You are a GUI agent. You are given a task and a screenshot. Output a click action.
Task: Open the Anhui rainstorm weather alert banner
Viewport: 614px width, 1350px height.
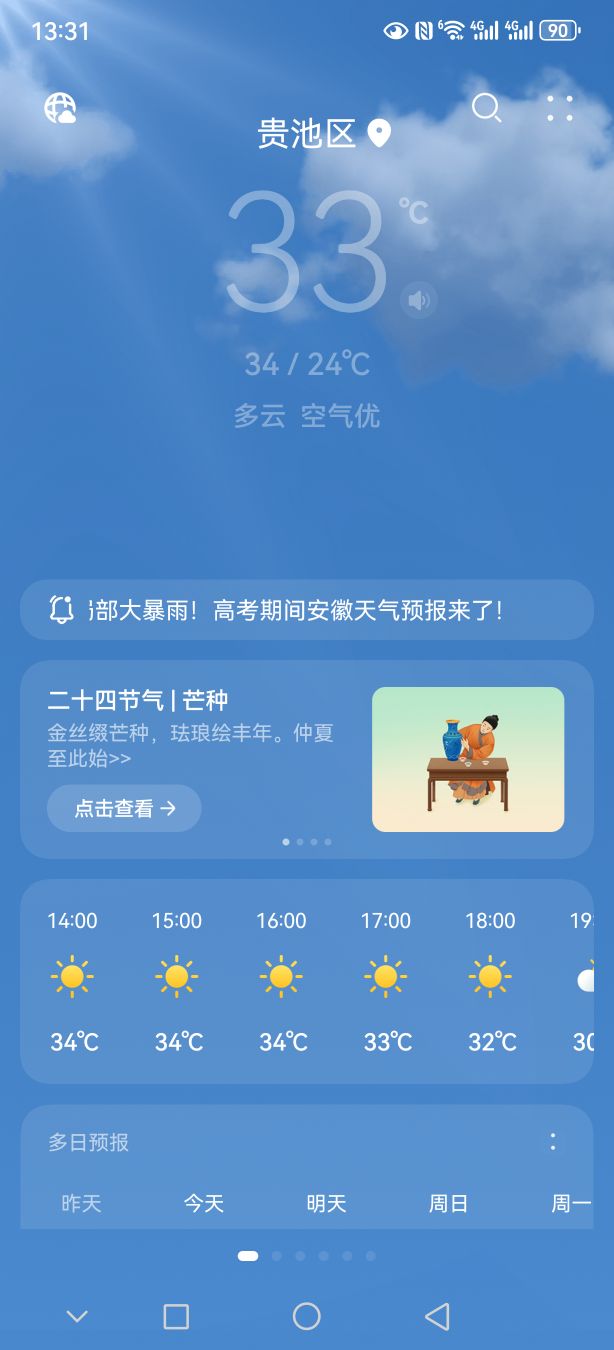coord(306,609)
